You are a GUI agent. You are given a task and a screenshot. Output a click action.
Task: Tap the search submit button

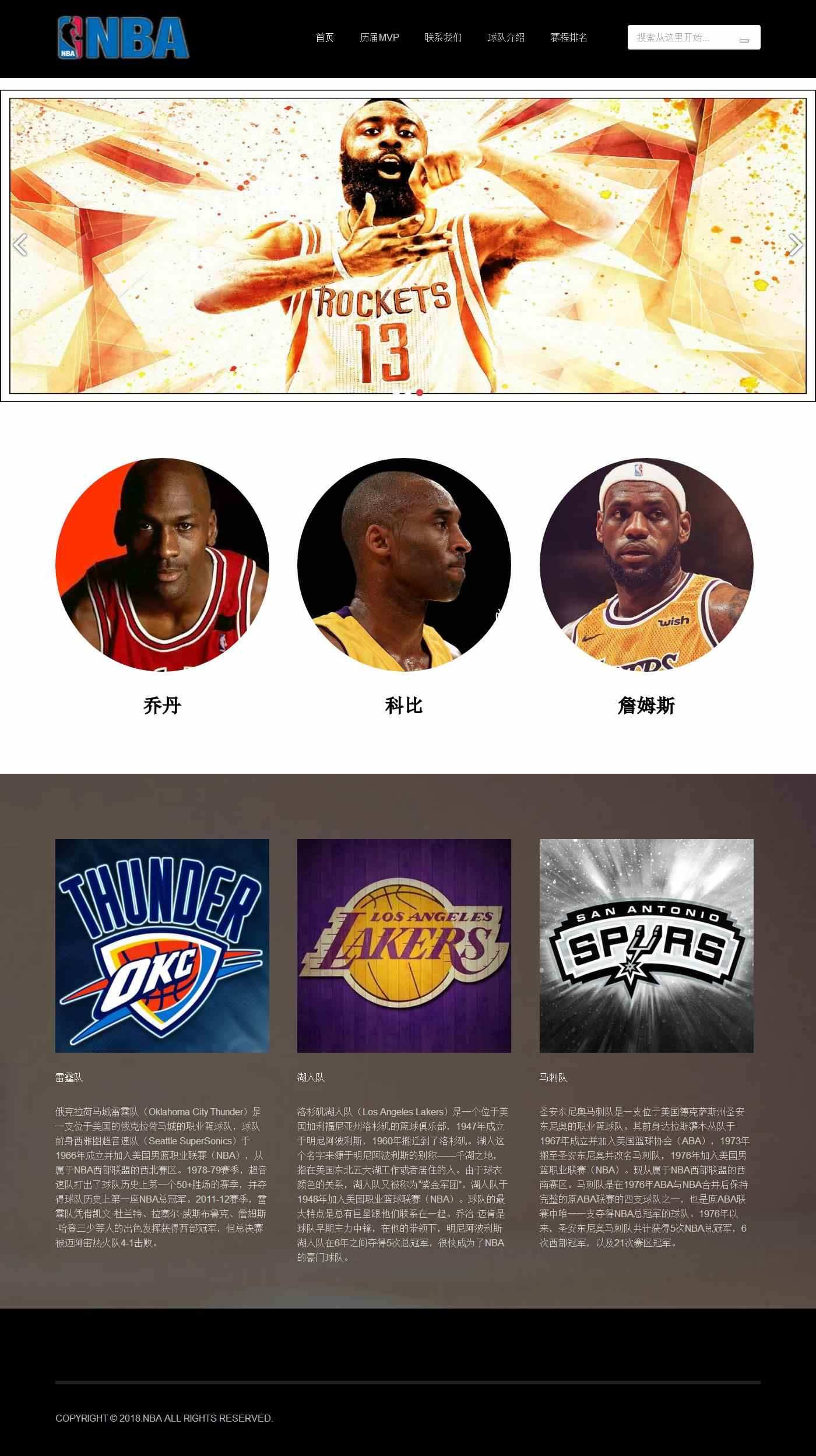pyautogui.click(x=744, y=40)
